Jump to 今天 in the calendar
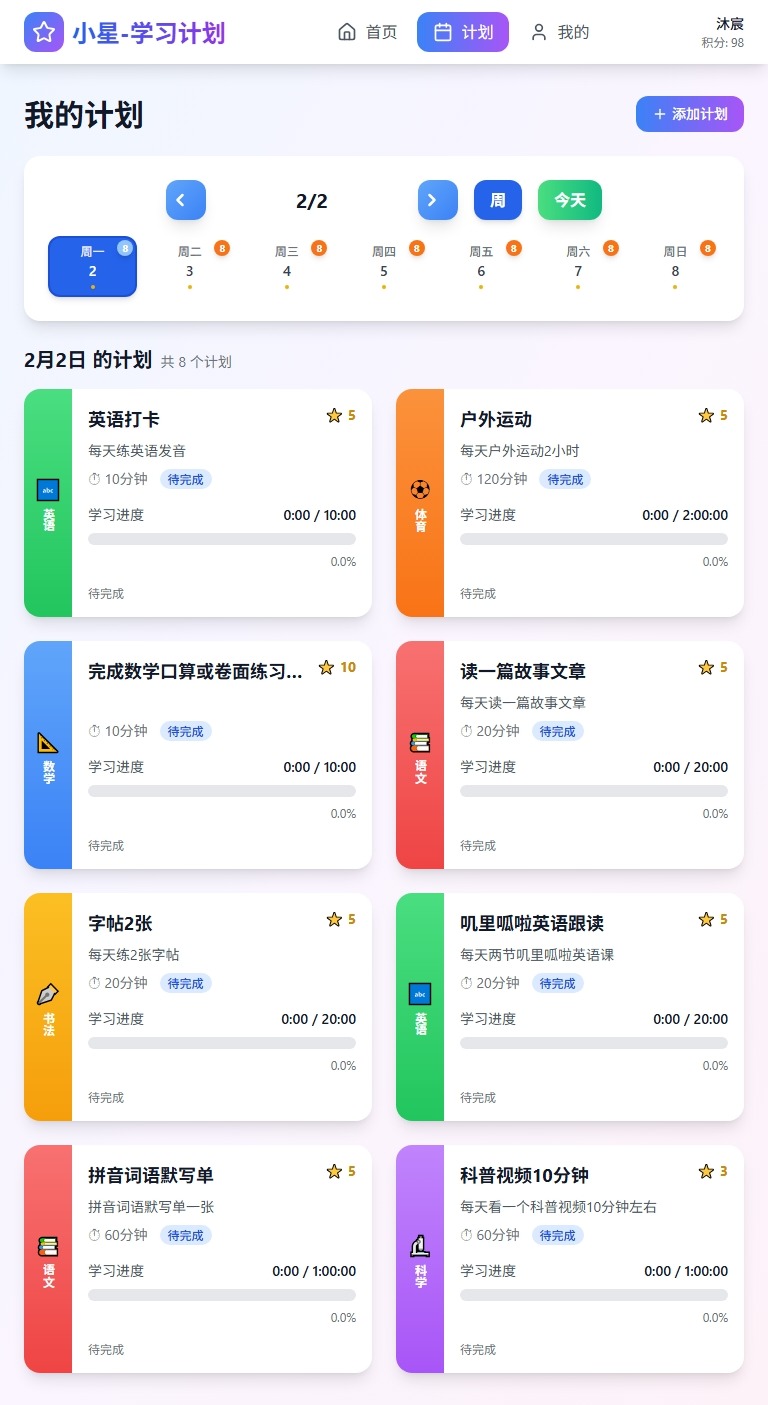The image size is (768, 1405). click(x=569, y=200)
